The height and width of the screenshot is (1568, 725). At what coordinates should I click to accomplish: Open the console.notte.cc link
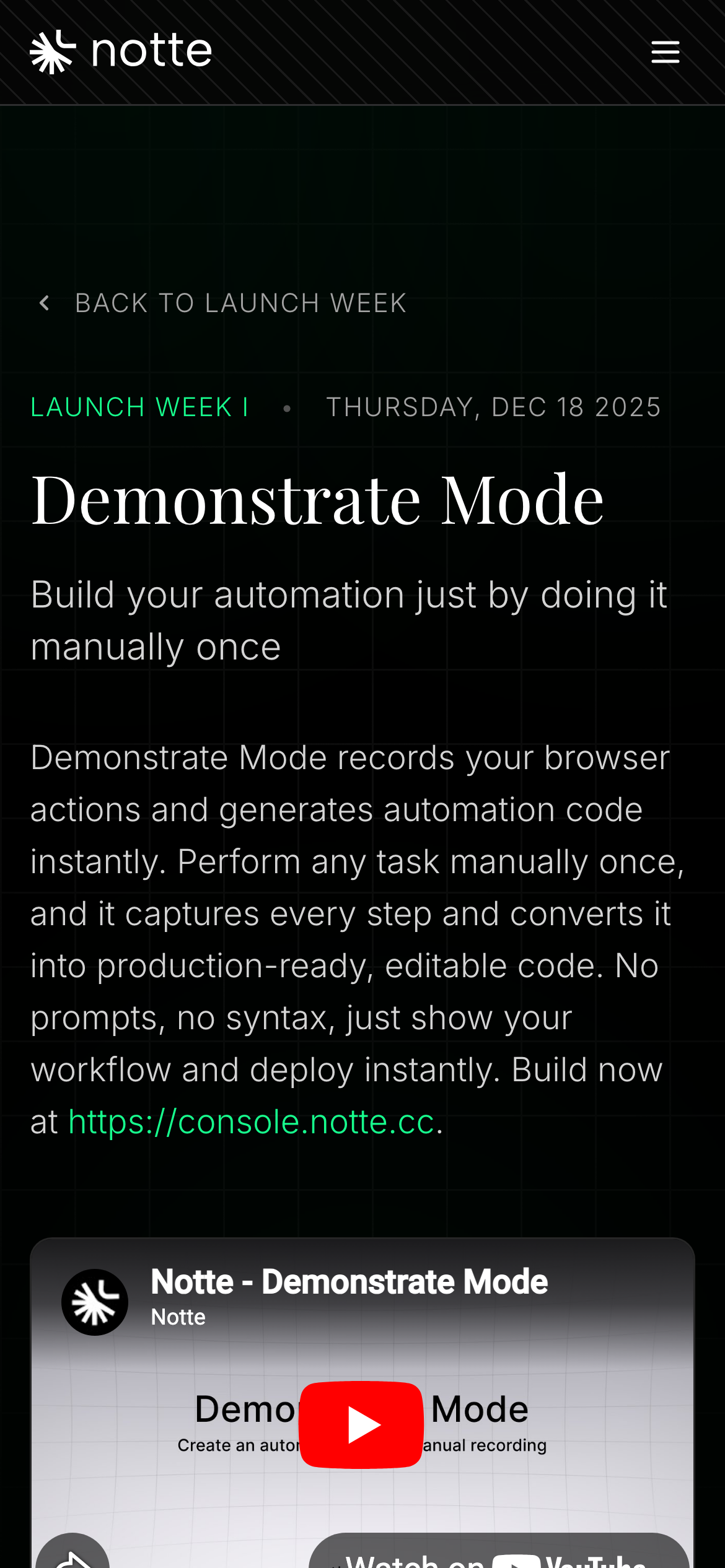[252, 1122]
